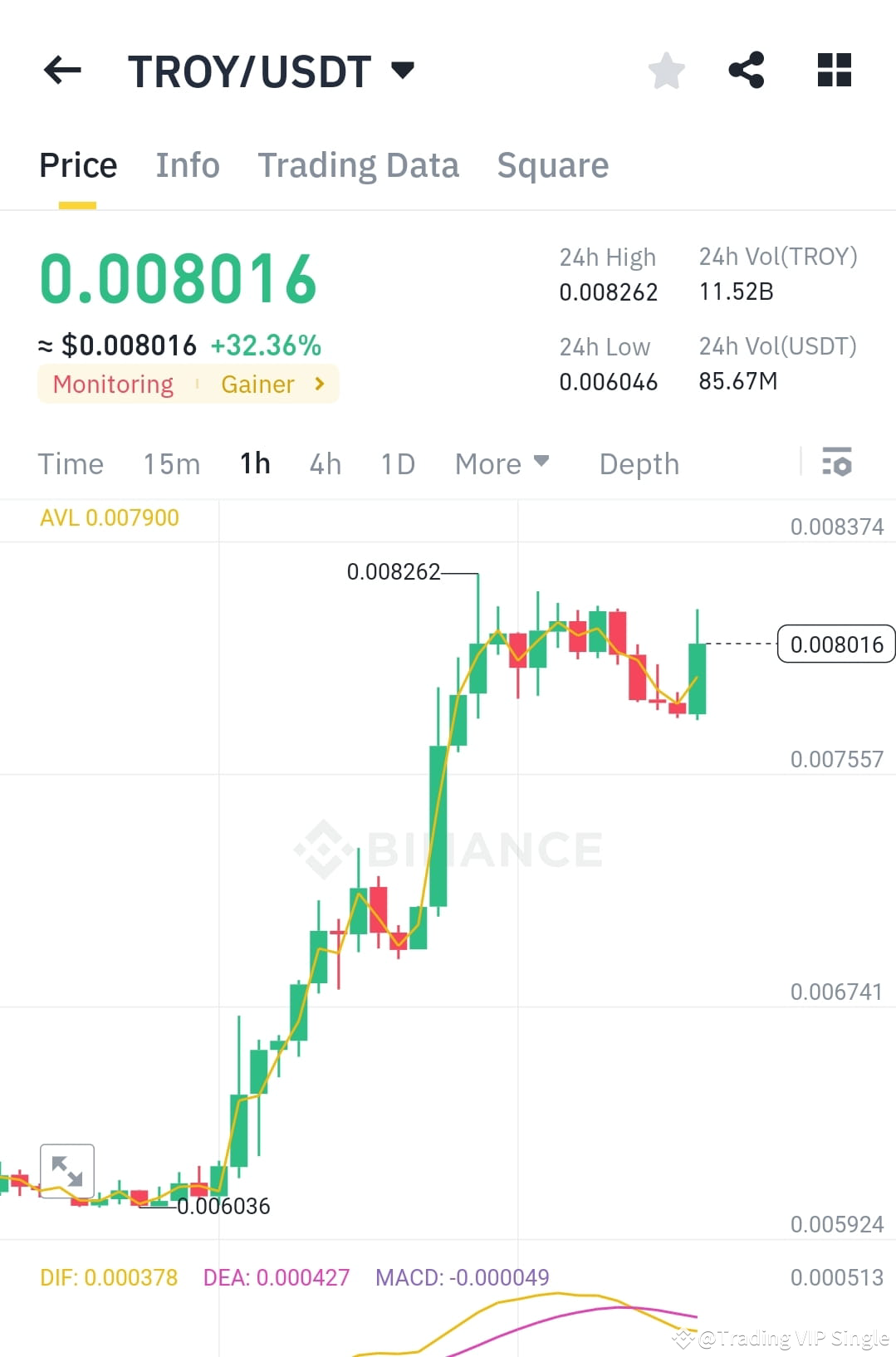This screenshot has width=896, height=1357.
Task: Switch chart to 15m timeframe
Action: (x=171, y=463)
